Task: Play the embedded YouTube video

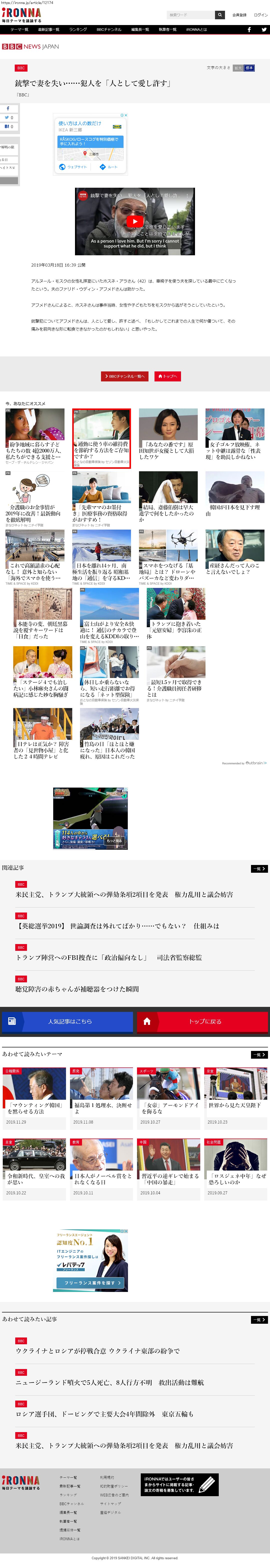Action: (x=135, y=221)
